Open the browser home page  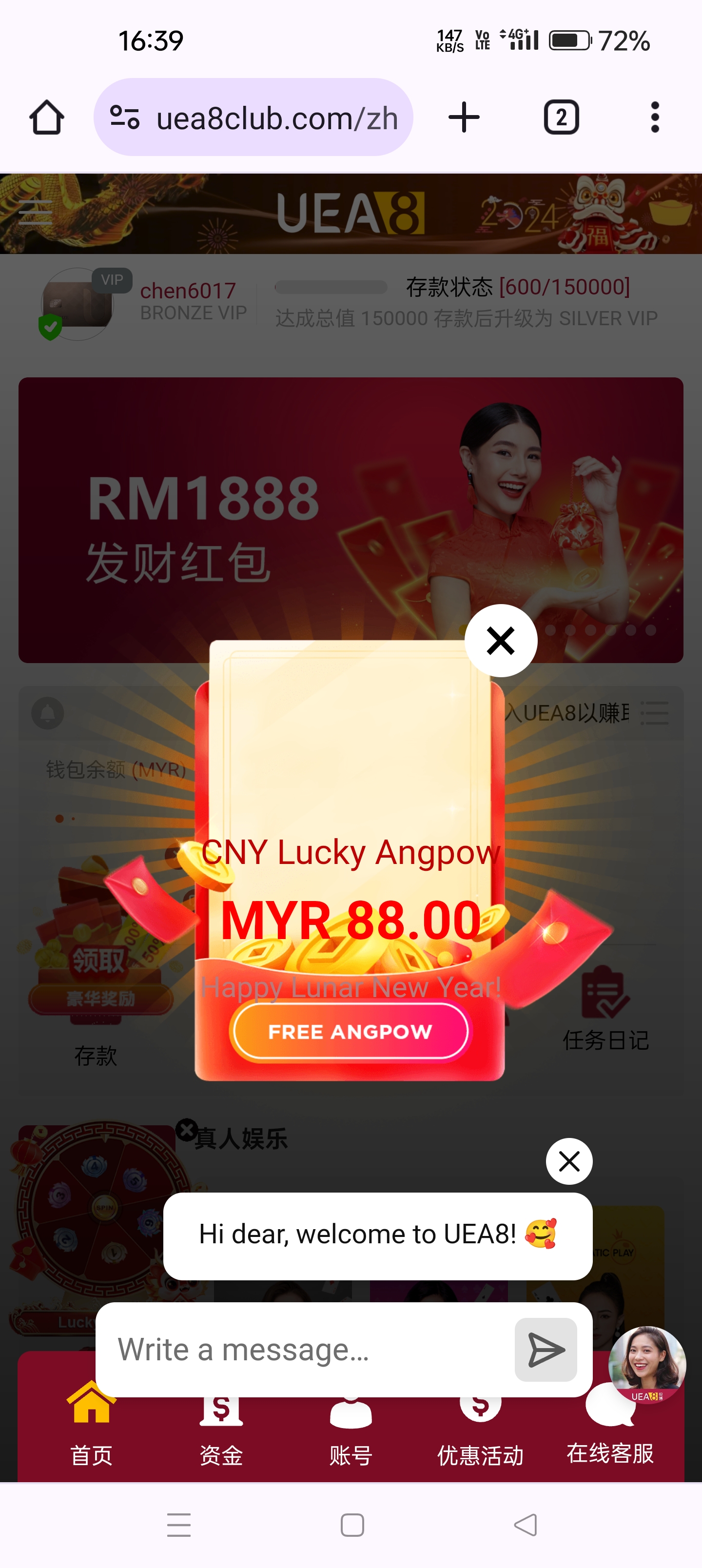click(x=46, y=117)
